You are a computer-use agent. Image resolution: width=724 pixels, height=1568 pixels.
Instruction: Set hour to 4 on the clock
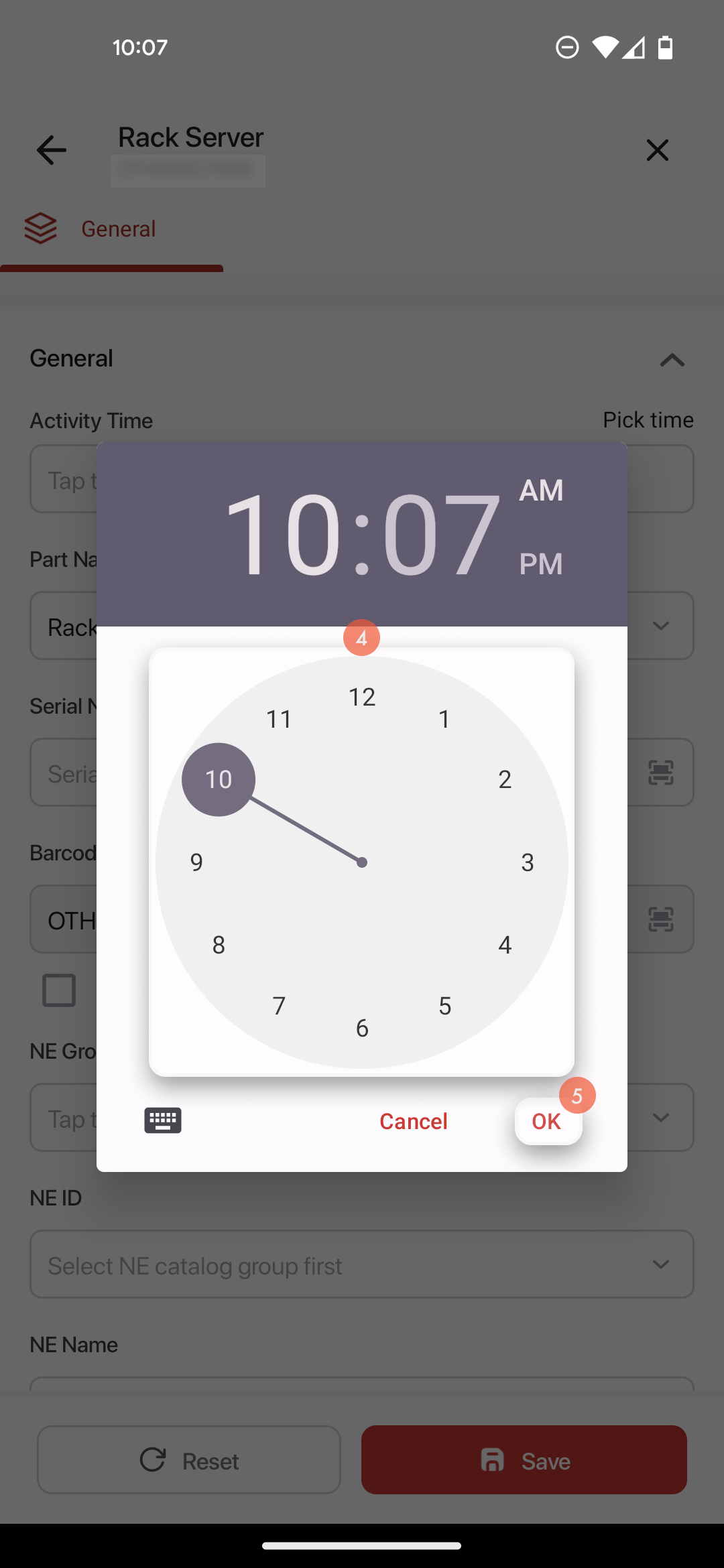[505, 945]
